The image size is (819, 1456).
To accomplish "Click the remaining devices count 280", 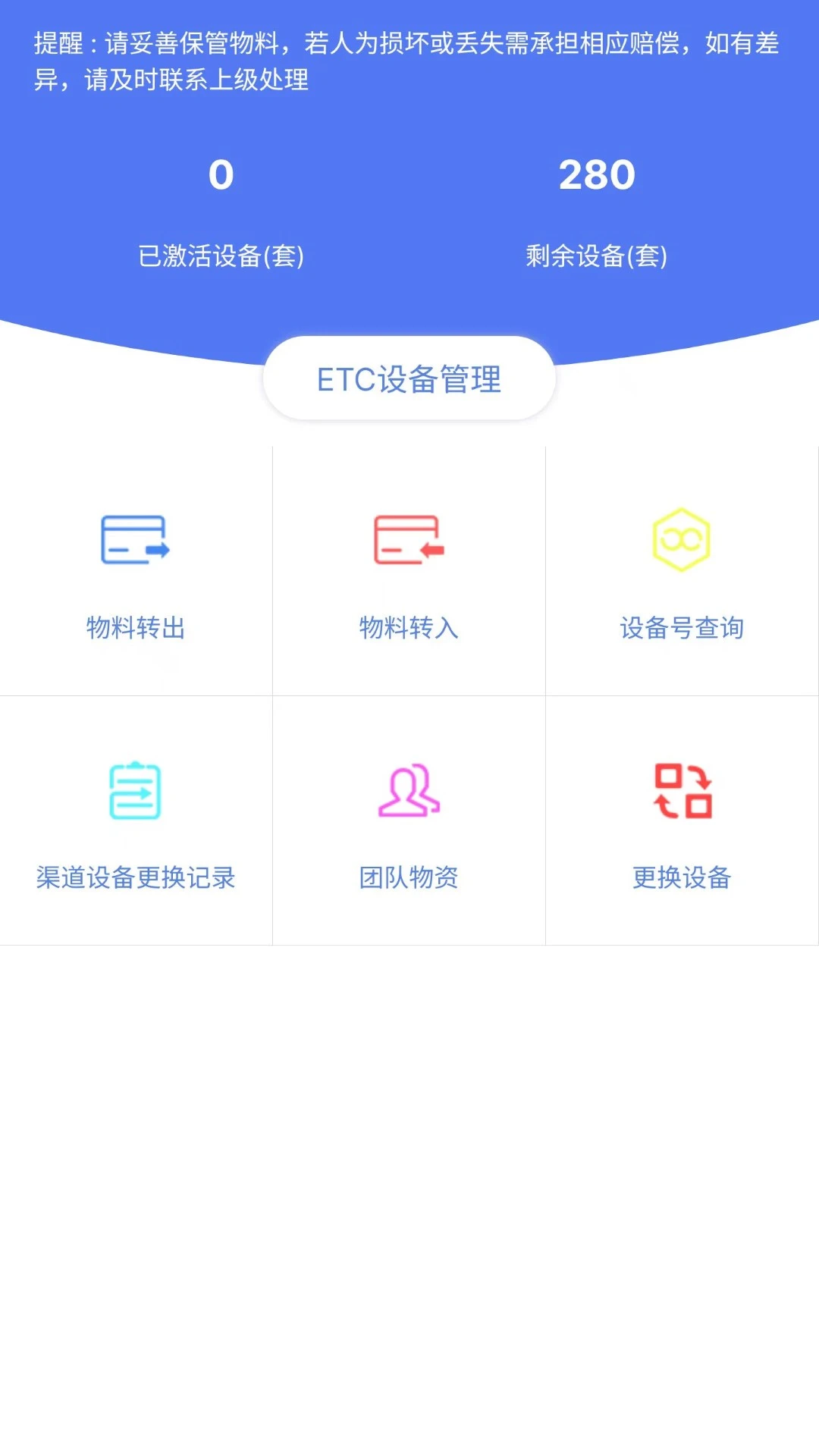I will [x=596, y=174].
